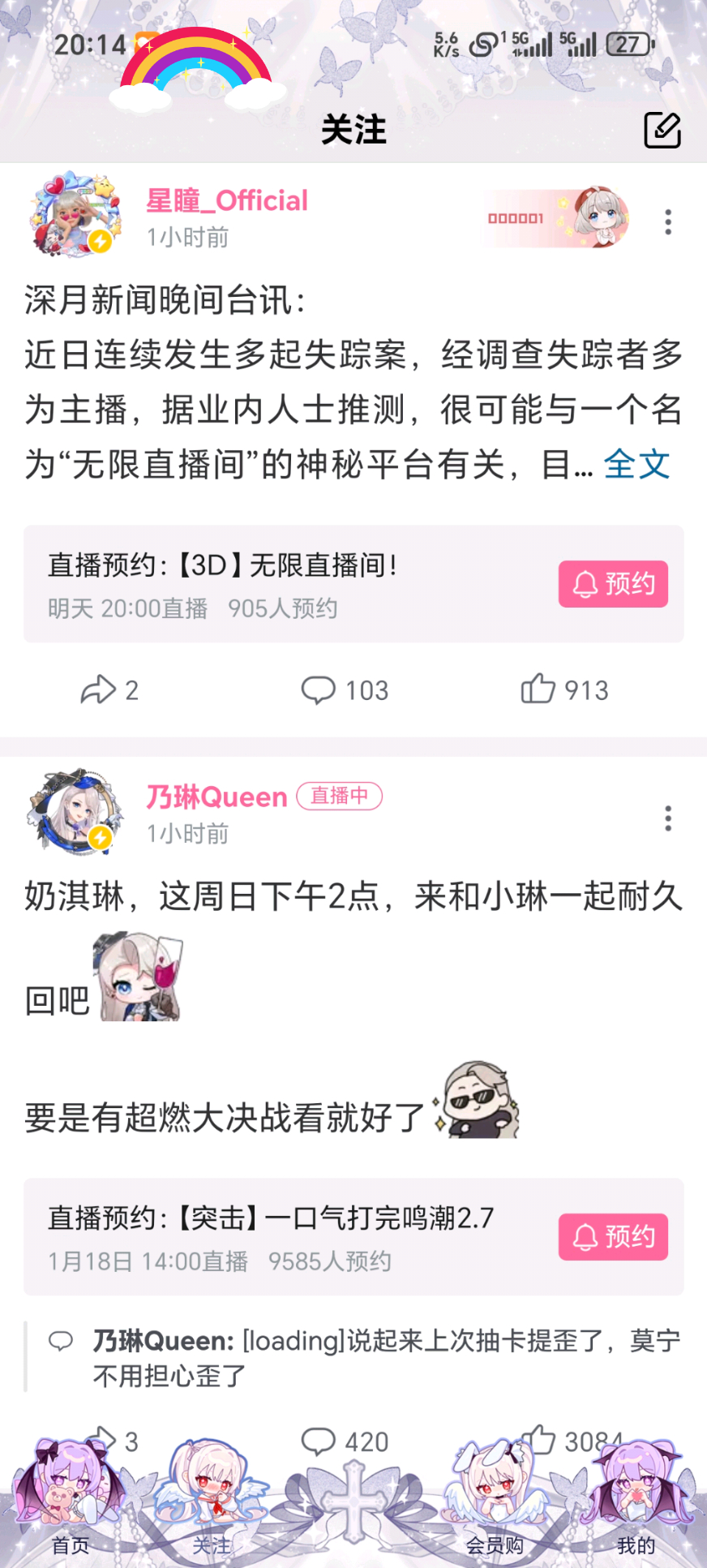Viewport: 707px width, 1568px height.
Task: Open overflow menu on 星瞳_Official's post
Action: coord(668,221)
